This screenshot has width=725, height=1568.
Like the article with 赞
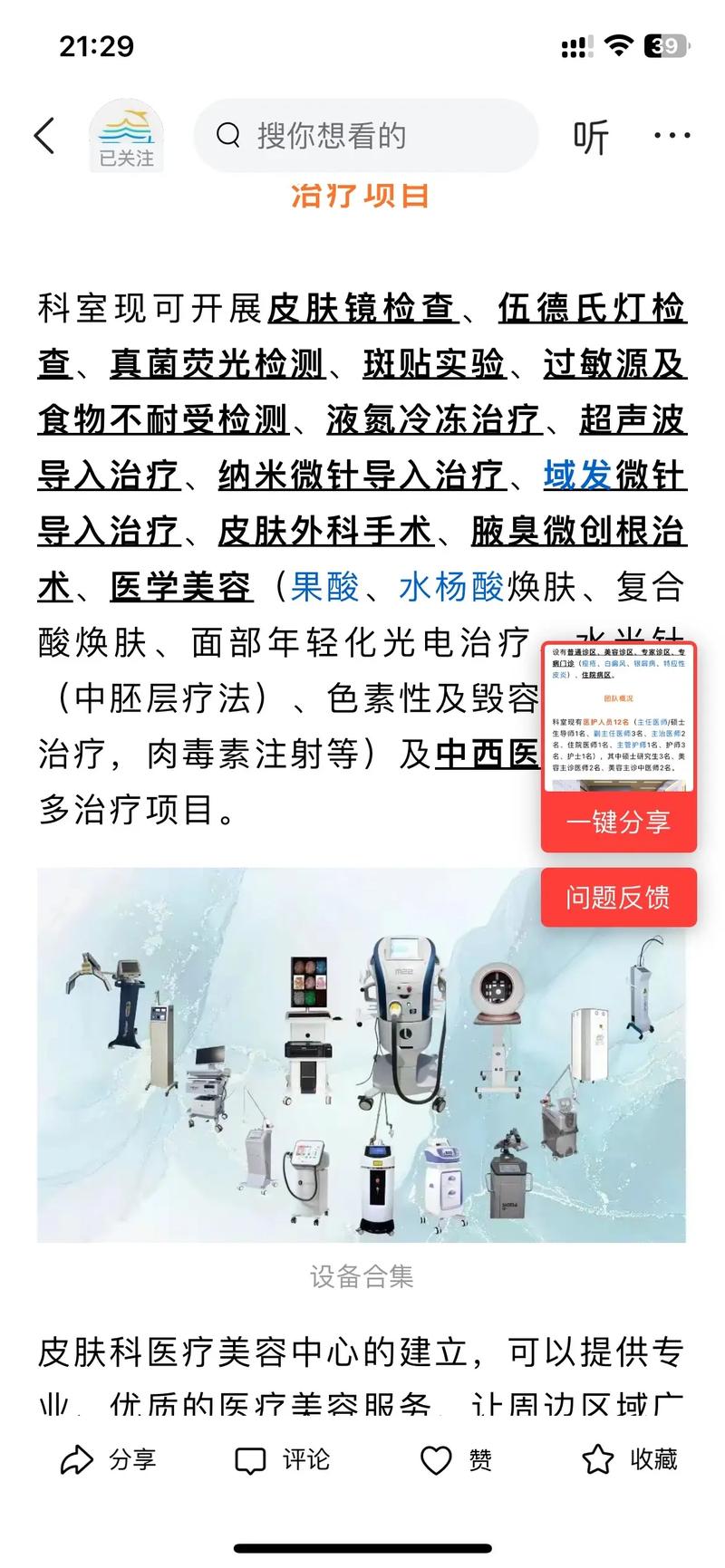(x=456, y=1459)
